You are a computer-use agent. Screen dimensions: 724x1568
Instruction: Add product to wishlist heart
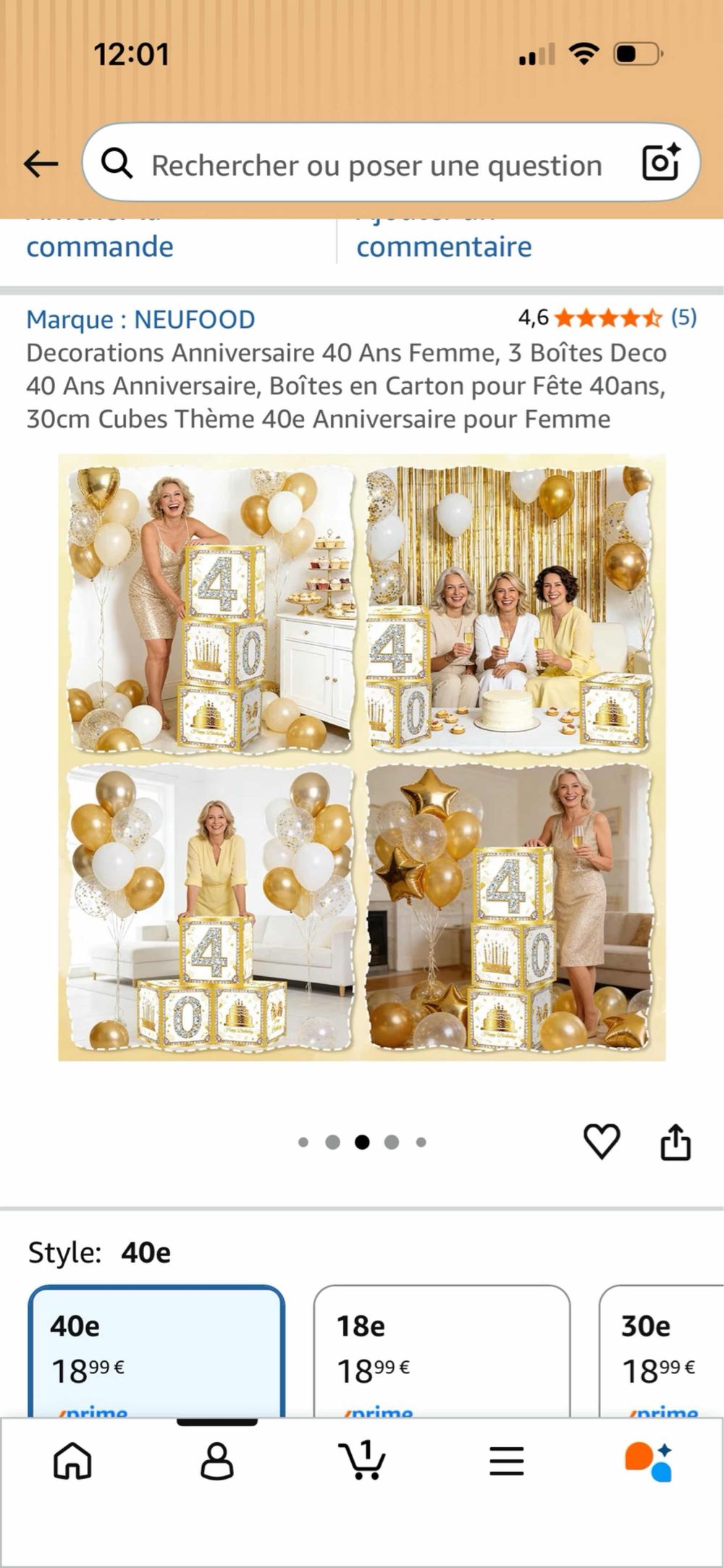[601, 1142]
